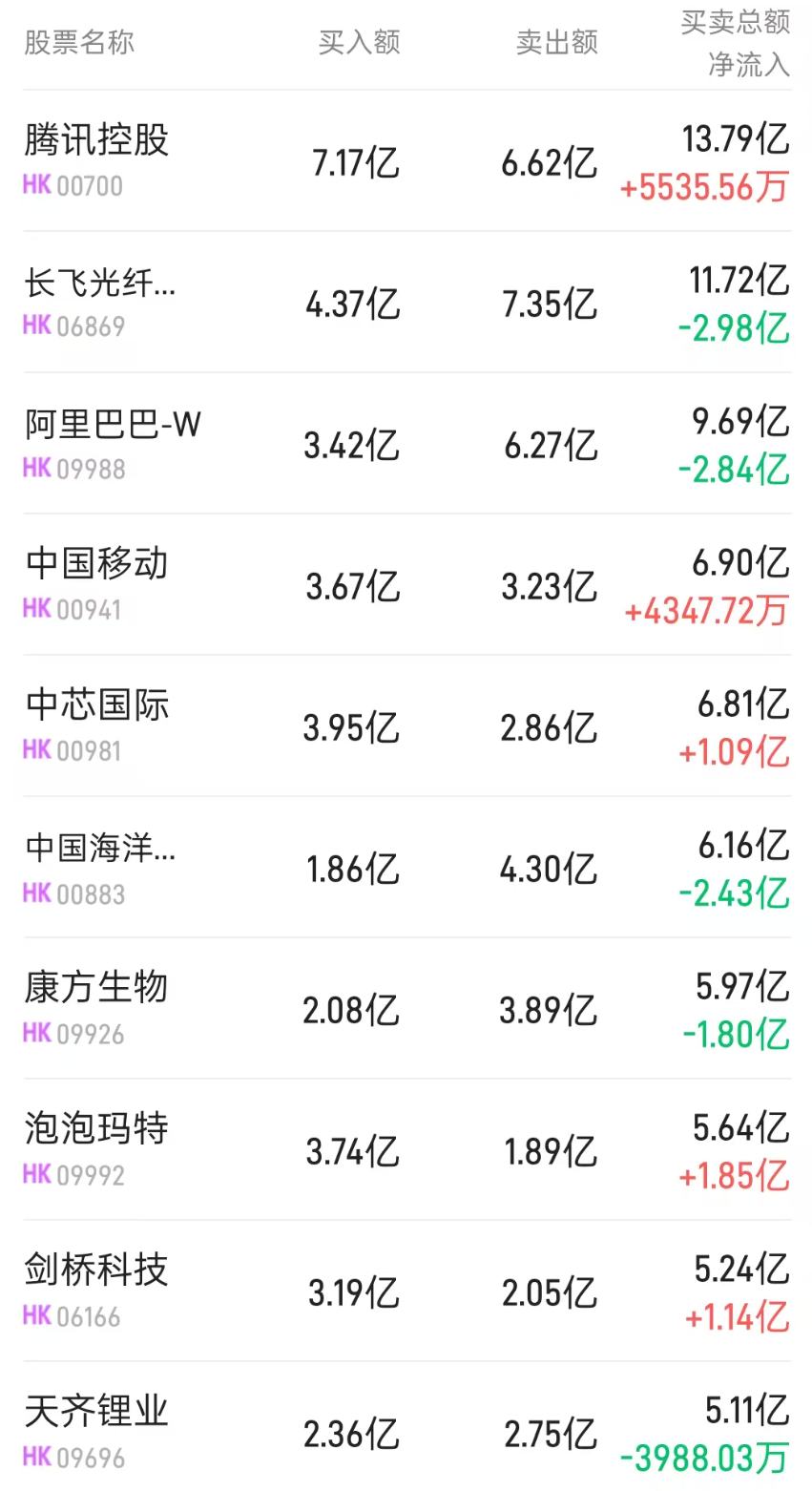This screenshot has width=812, height=1491.
Task: View details for 中国移动
Action: click(95, 564)
